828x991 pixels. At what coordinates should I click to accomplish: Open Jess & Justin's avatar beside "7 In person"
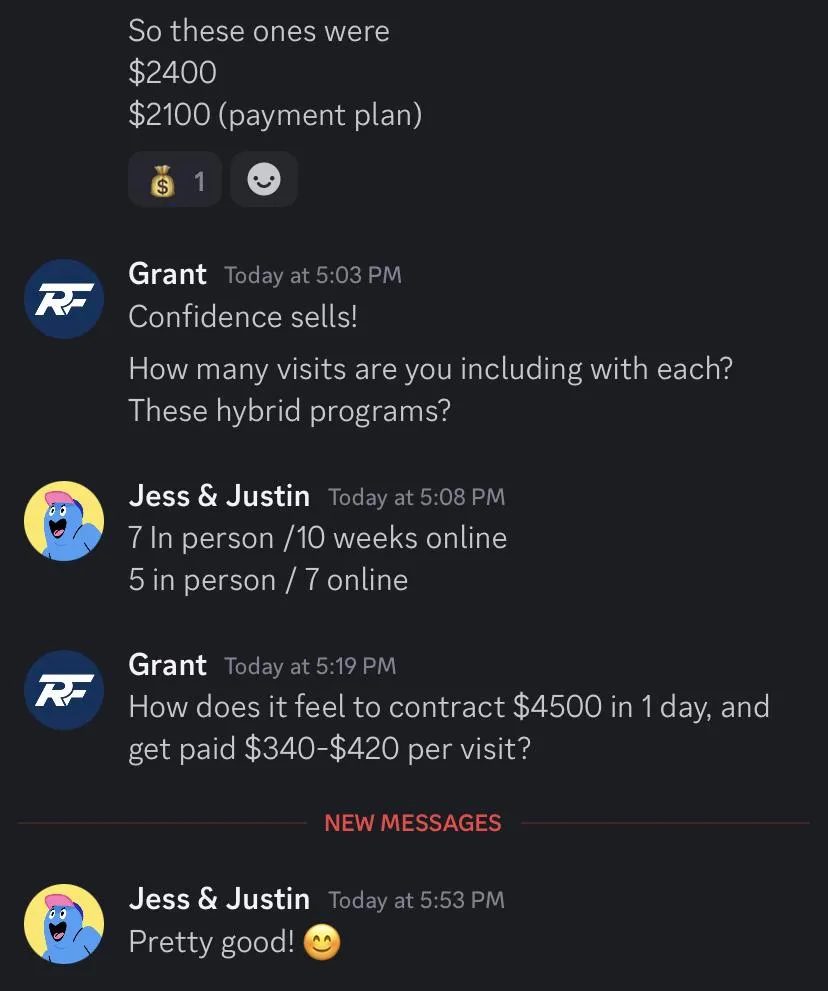click(x=64, y=521)
